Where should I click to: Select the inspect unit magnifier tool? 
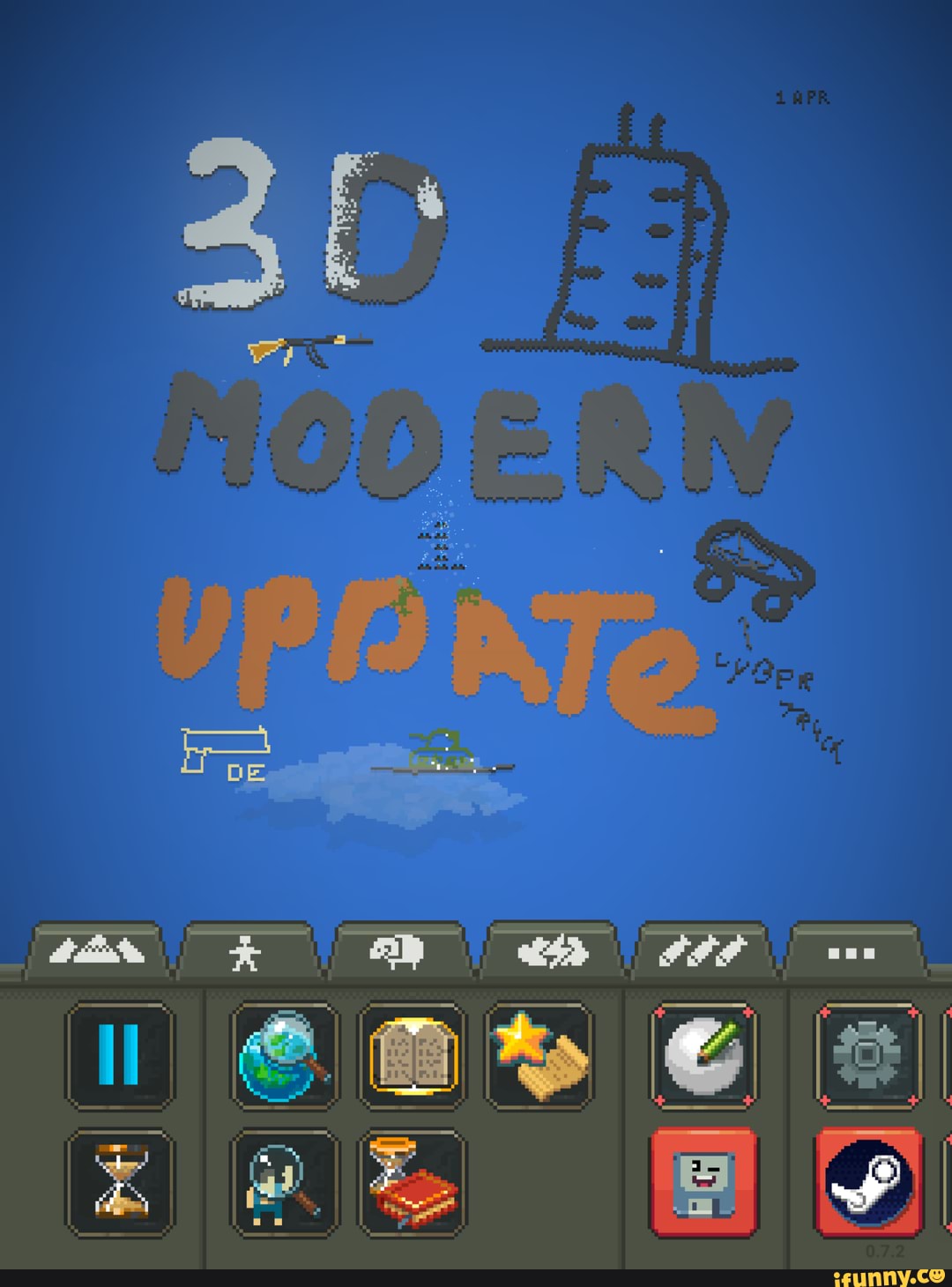(x=285, y=1182)
